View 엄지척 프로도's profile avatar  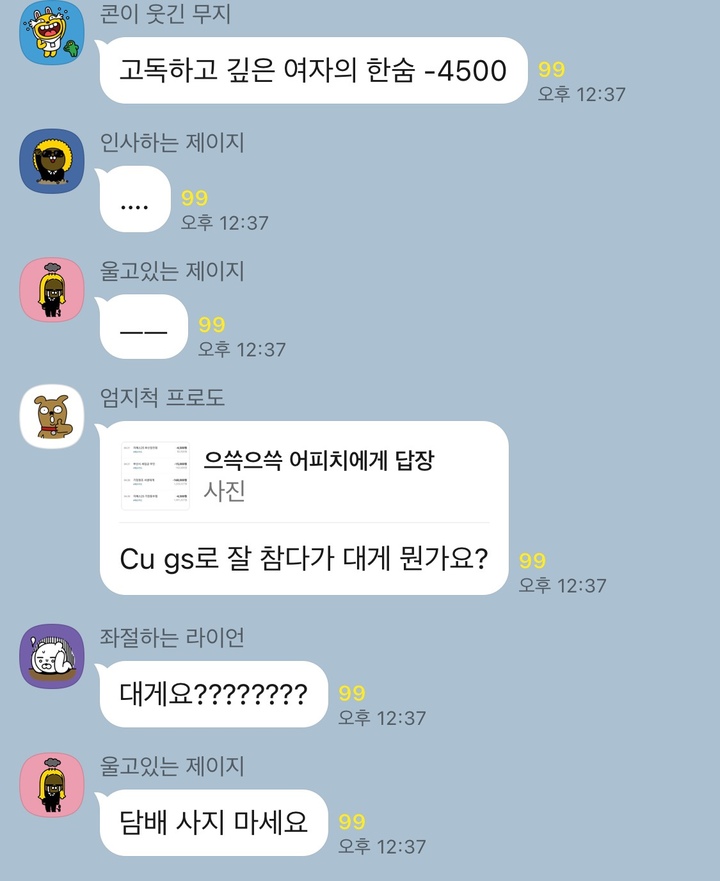[x=52, y=416]
